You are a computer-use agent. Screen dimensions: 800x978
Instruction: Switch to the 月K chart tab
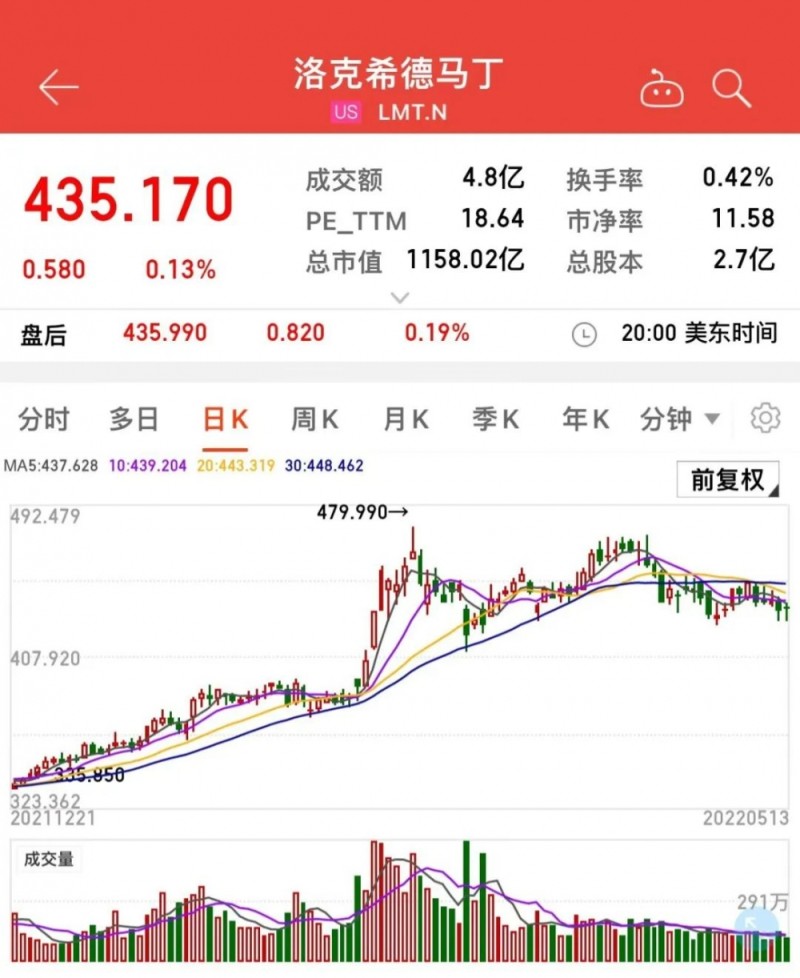(405, 419)
